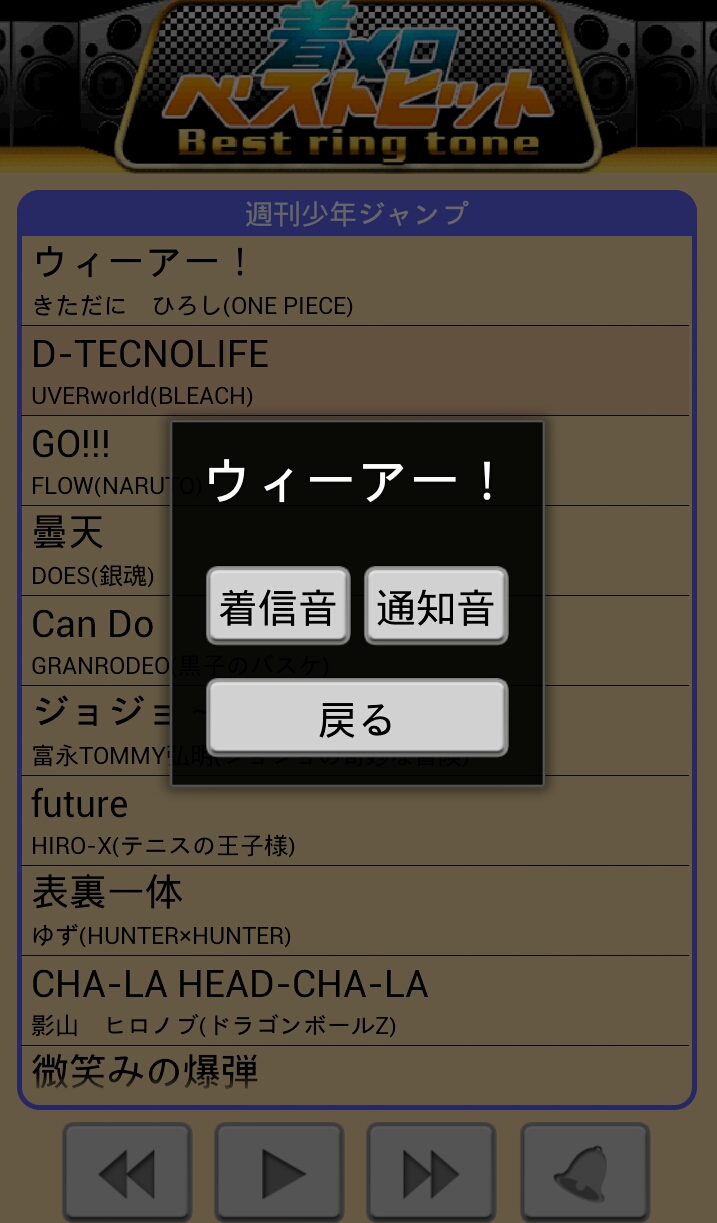Select 微笑みの爆弾 from the list

coord(355,1073)
